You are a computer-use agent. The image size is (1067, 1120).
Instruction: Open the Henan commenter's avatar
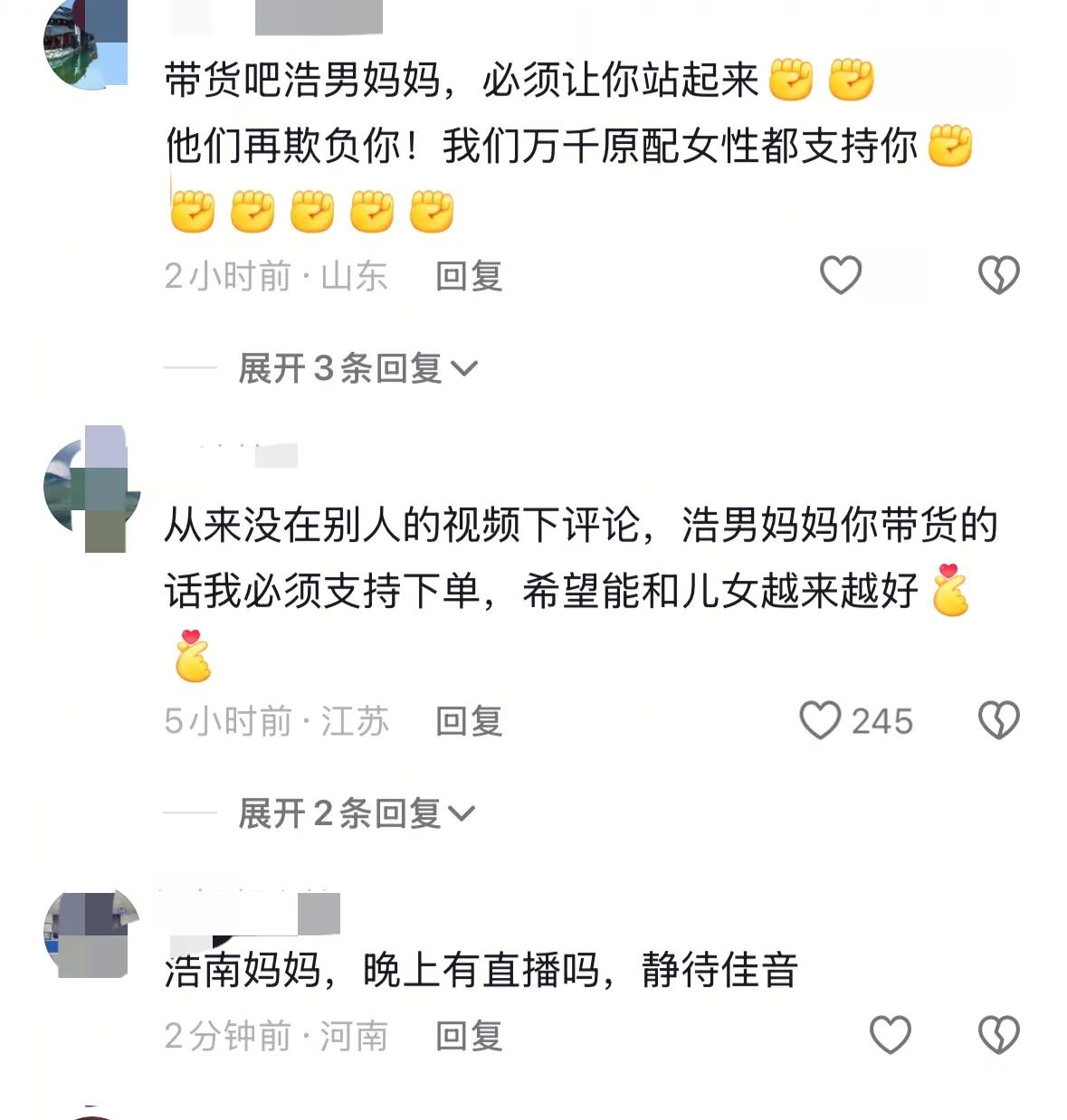91,935
